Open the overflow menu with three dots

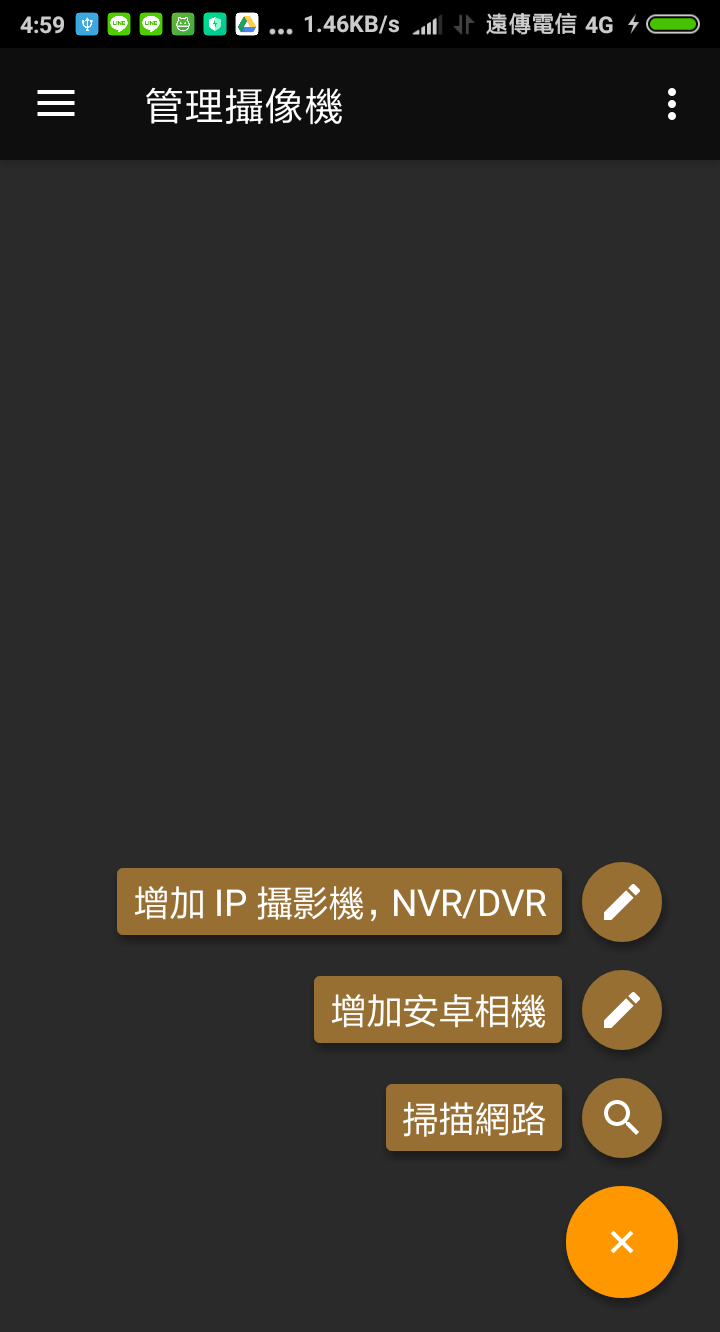pyautogui.click(x=671, y=104)
